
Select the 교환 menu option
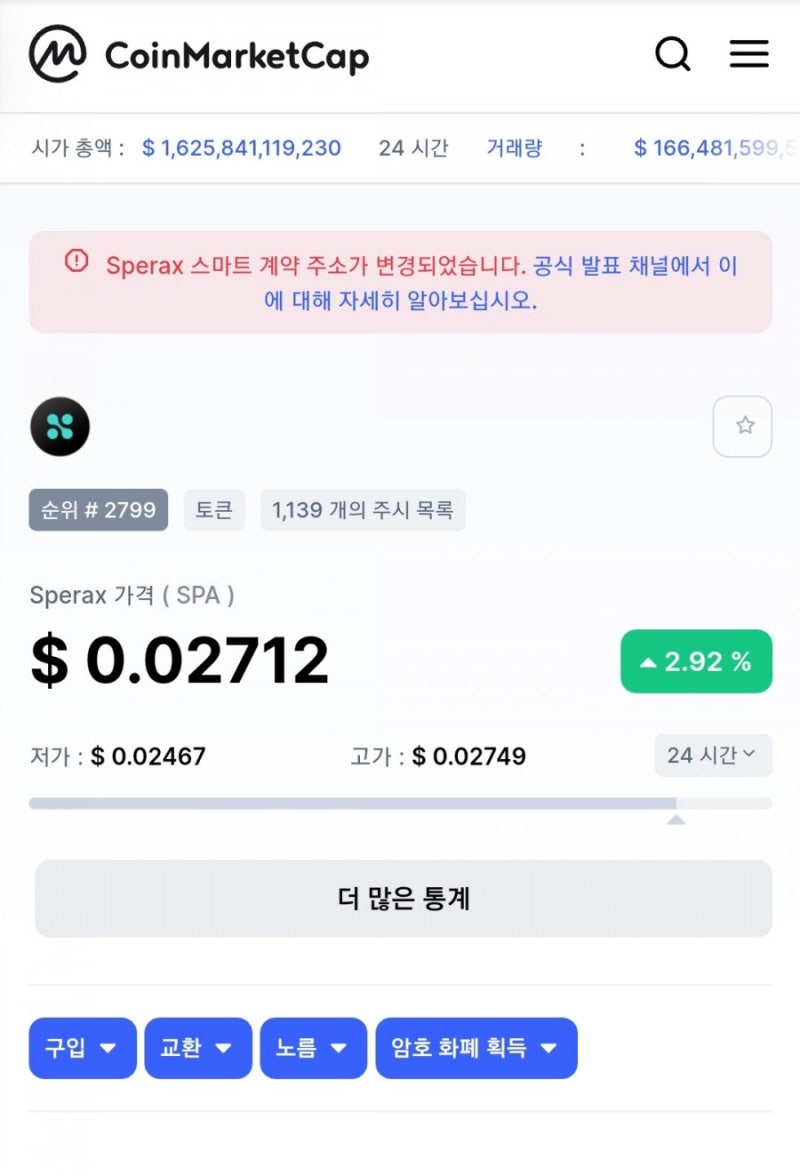point(197,1048)
